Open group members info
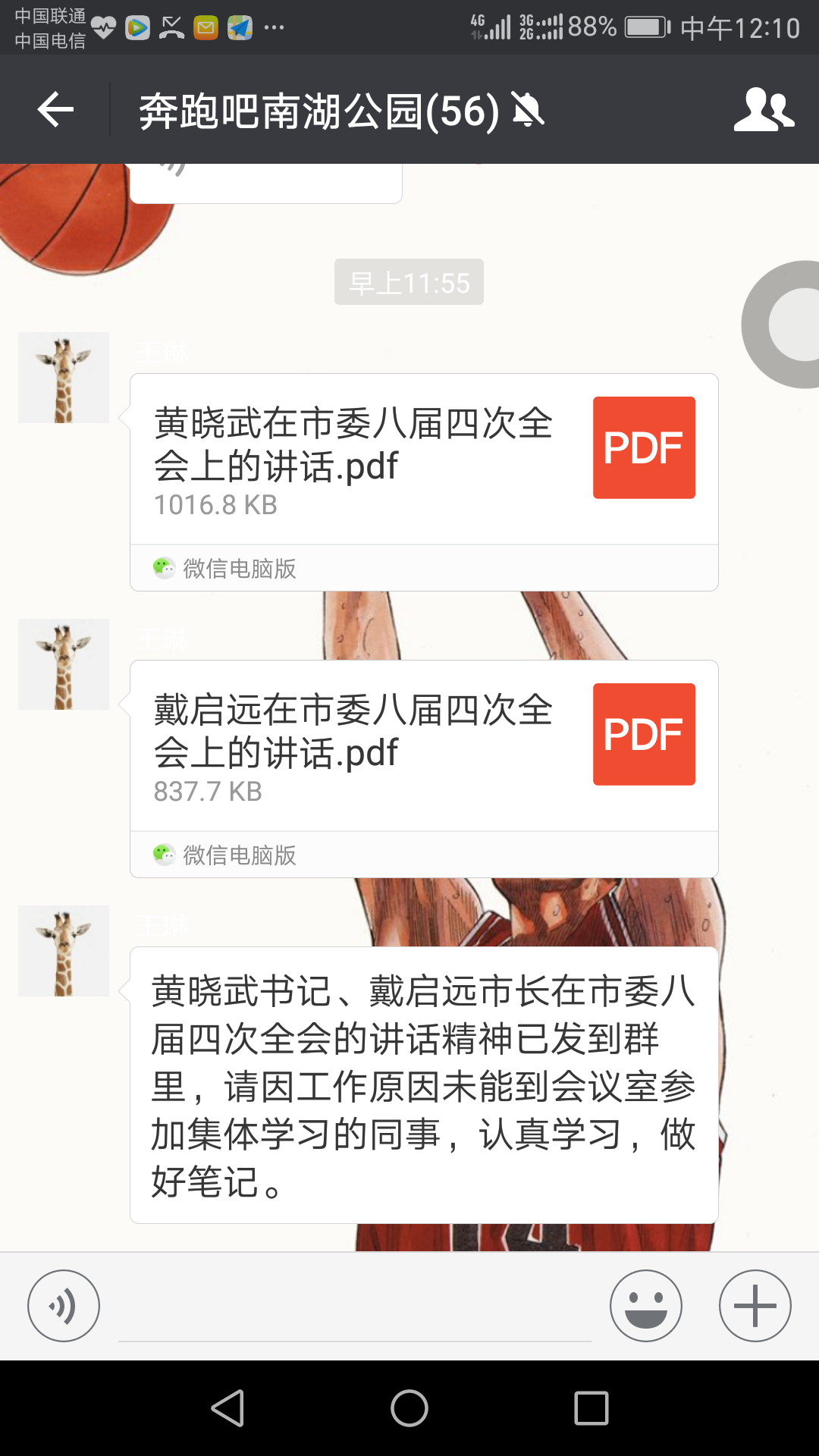Image resolution: width=819 pixels, height=1456 pixels. (x=764, y=111)
